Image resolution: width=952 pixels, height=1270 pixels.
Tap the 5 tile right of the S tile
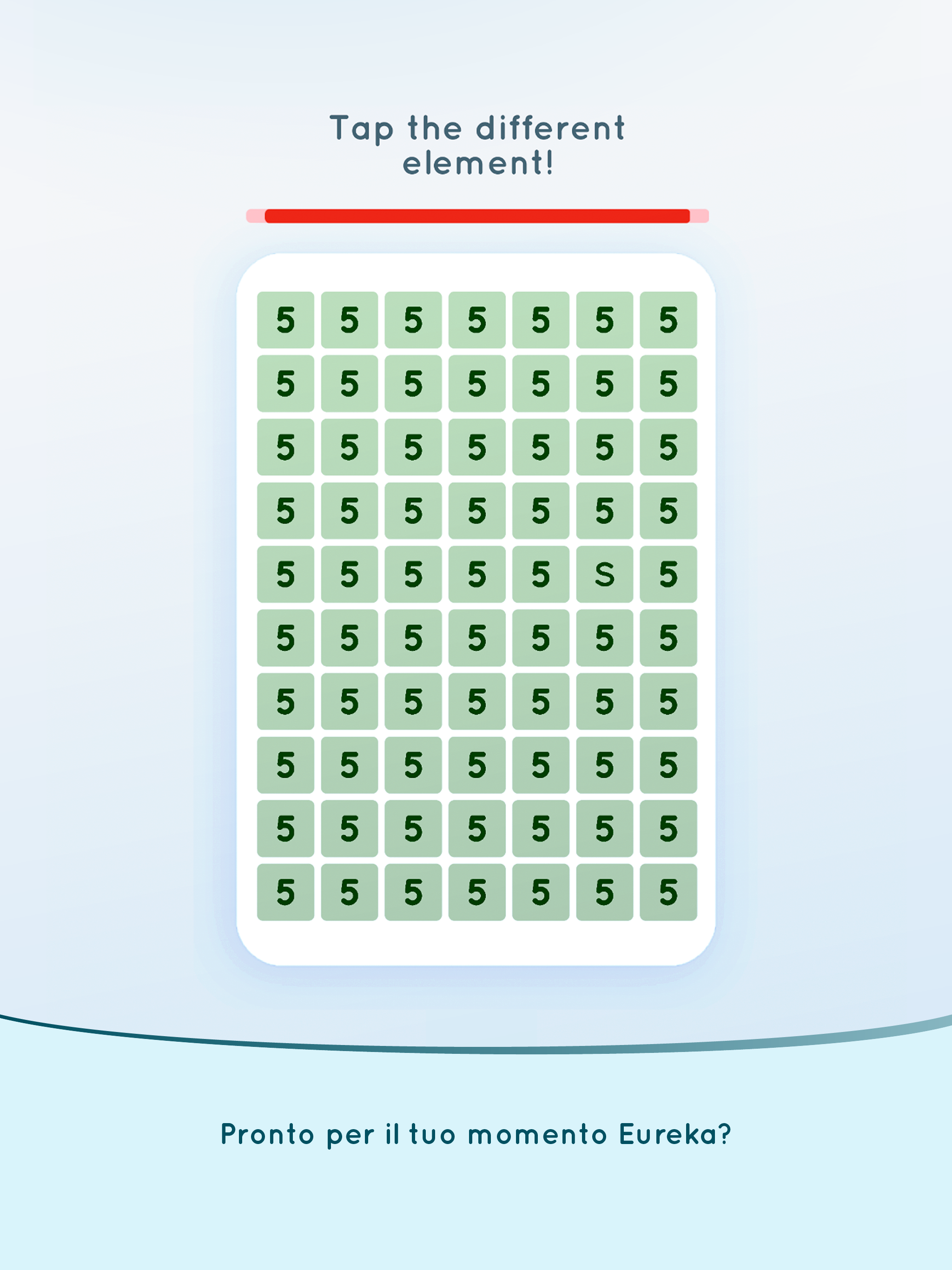(x=668, y=577)
